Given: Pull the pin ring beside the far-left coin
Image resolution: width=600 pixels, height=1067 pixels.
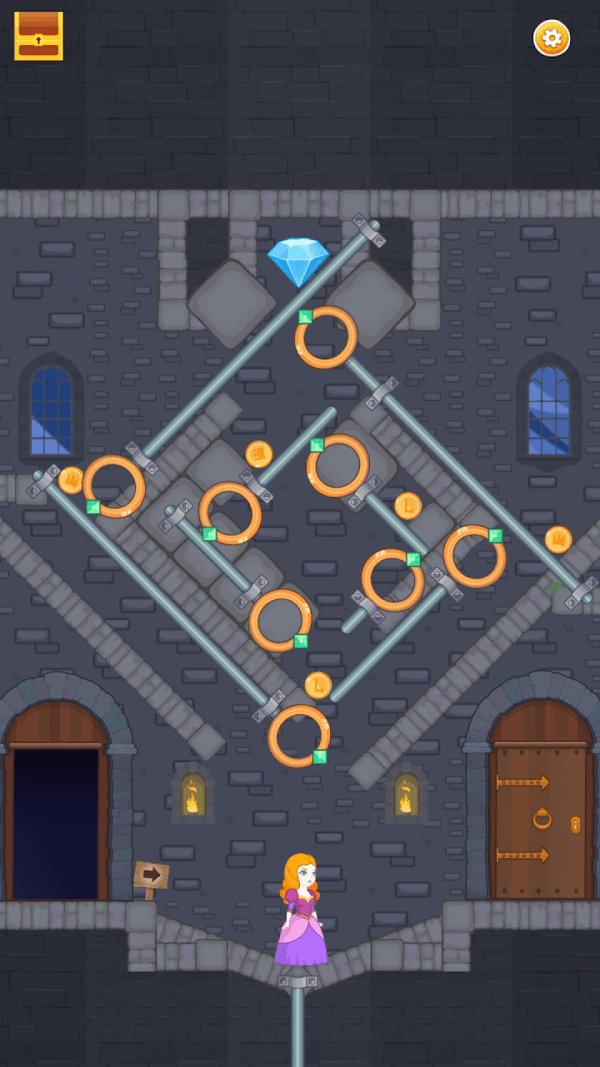Looking at the screenshot, I should [x=114, y=487].
